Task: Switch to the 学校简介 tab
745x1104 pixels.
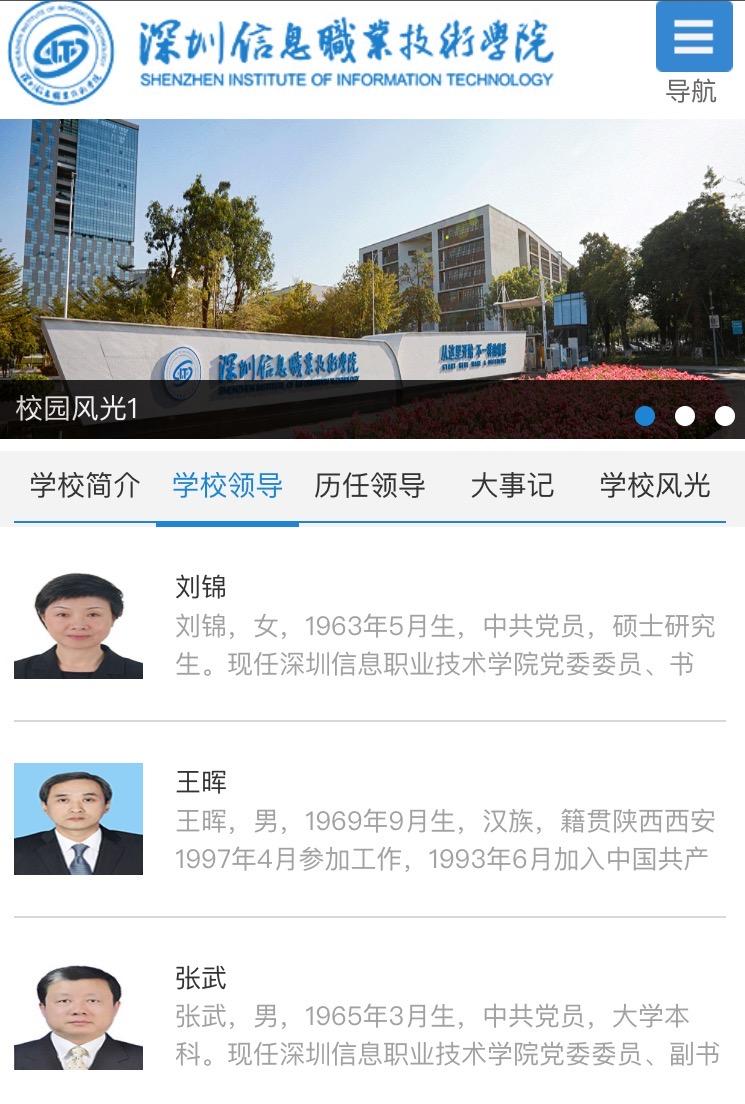Action: click(x=85, y=486)
